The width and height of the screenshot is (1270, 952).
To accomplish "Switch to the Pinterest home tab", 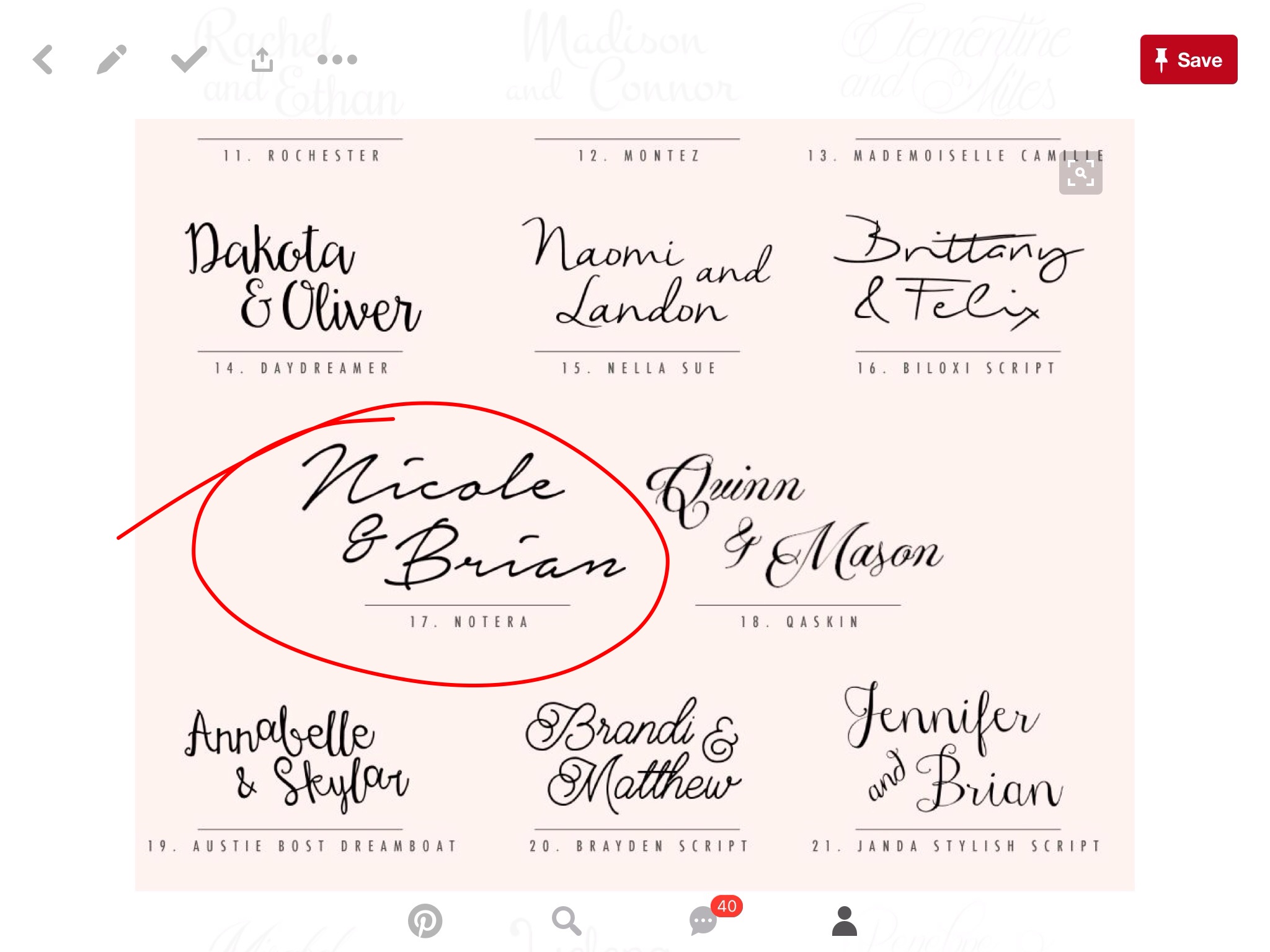I will tap(425, 921).
